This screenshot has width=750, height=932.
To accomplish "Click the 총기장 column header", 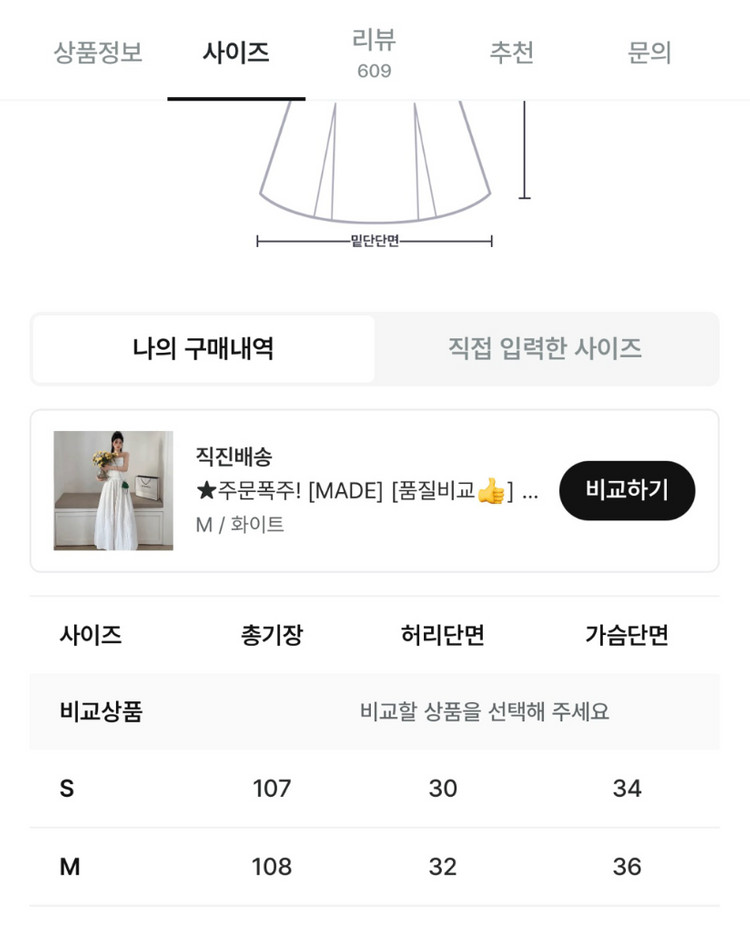I will click(273, 634).
